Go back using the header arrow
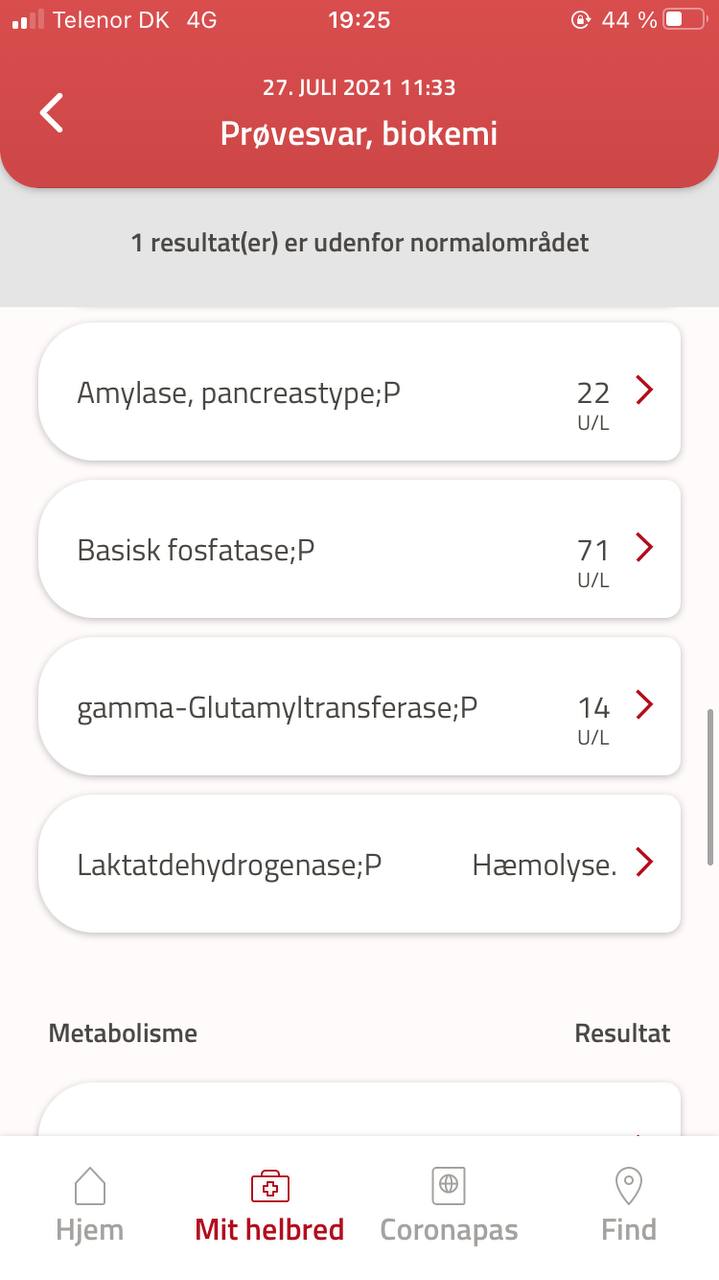The height and width of the screenshot is (1280, 719). [52, 112]
